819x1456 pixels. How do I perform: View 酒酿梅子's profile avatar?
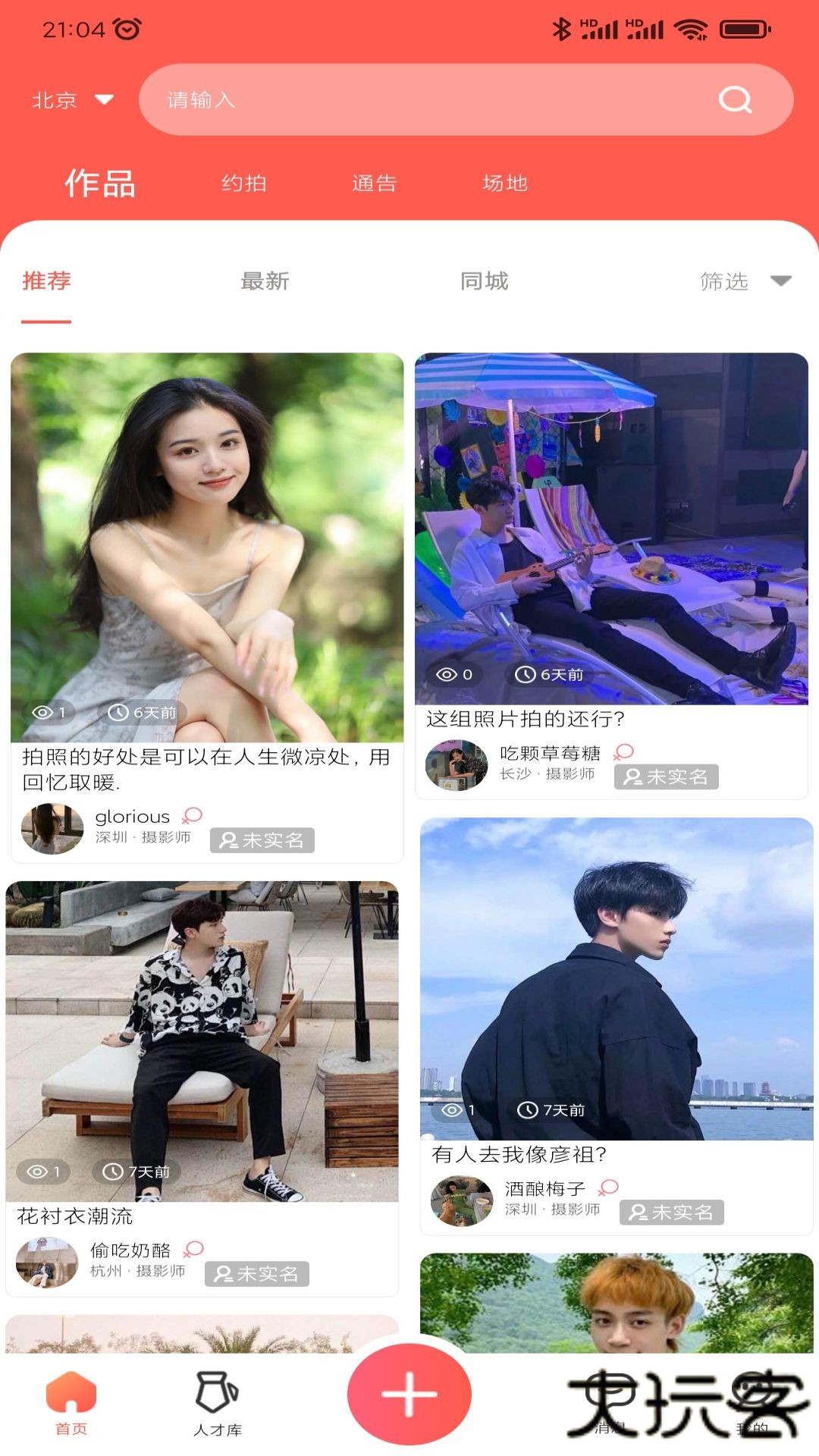coord(462,1201)
